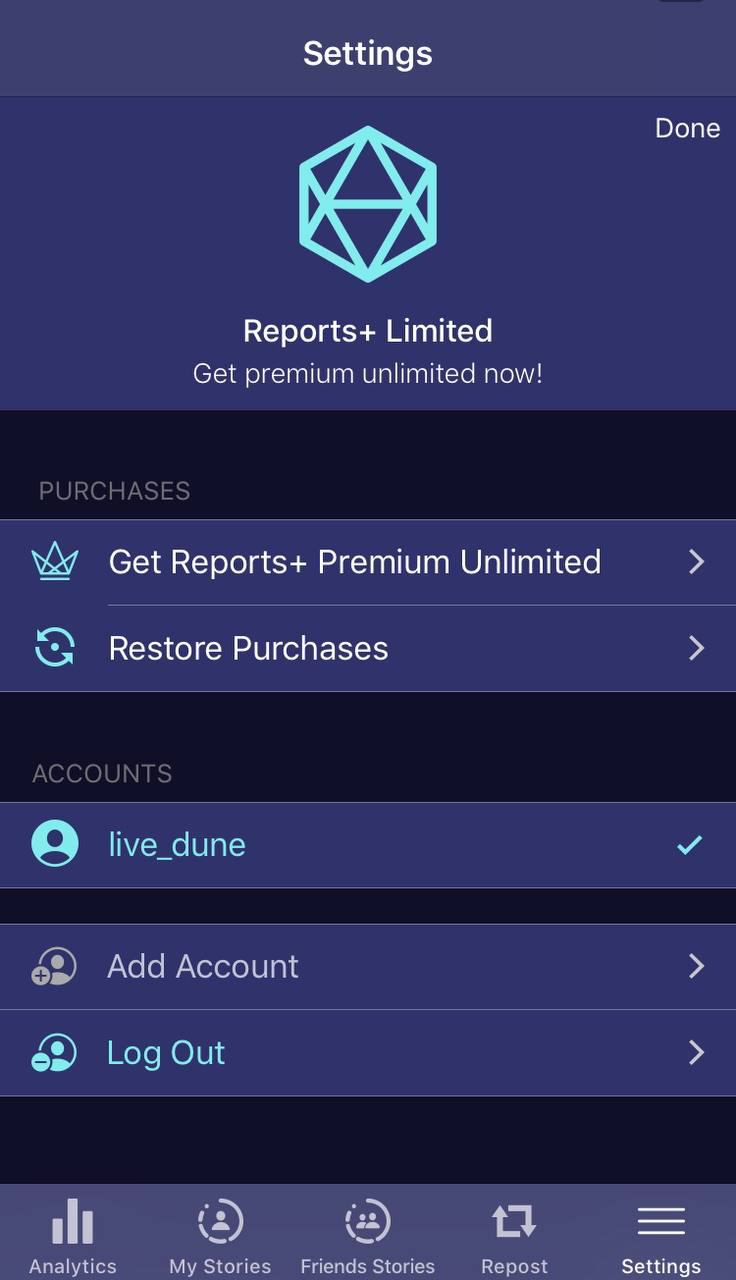Go to the My Stories tab
Image resolution: width=736 pixels, height=1280 pixels.
[x=220, y=1235]
